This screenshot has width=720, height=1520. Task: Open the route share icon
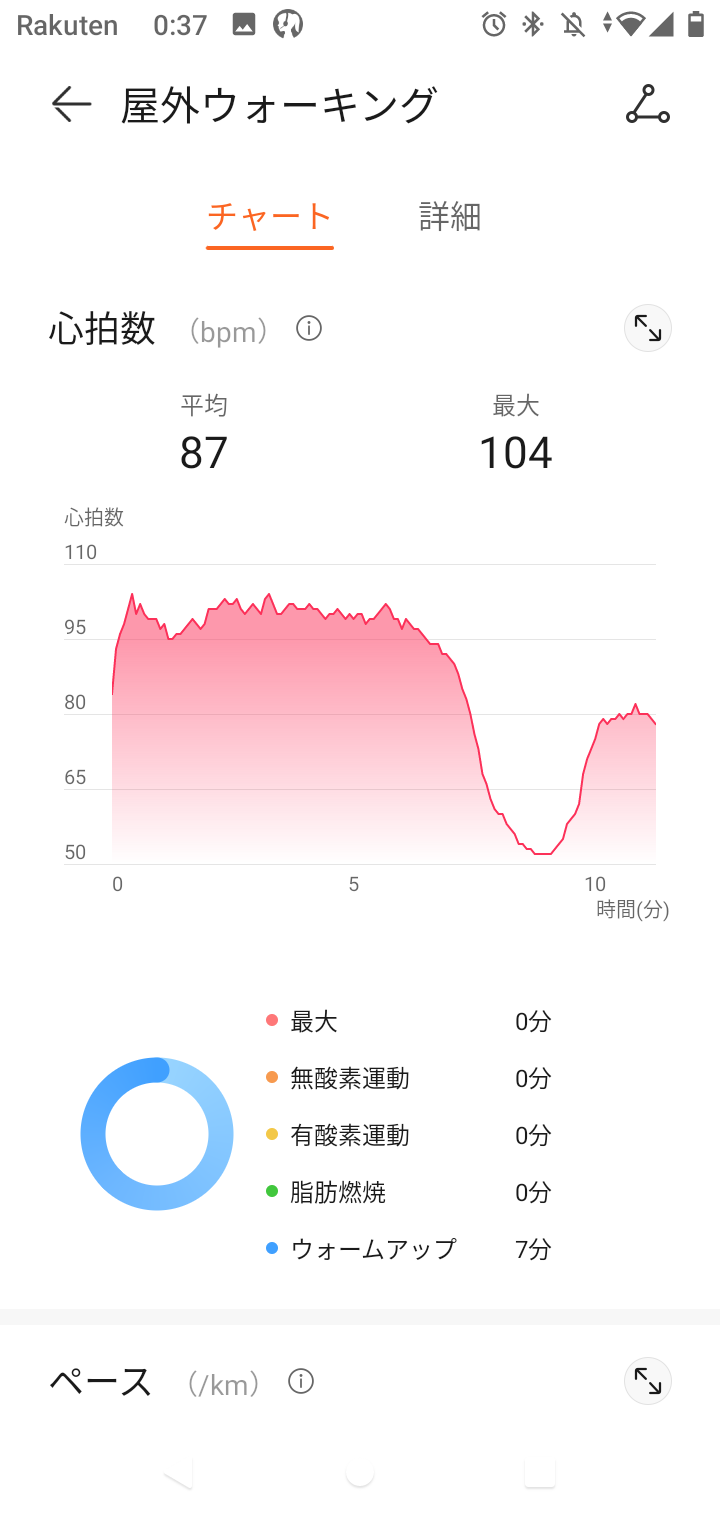[647, 105]
